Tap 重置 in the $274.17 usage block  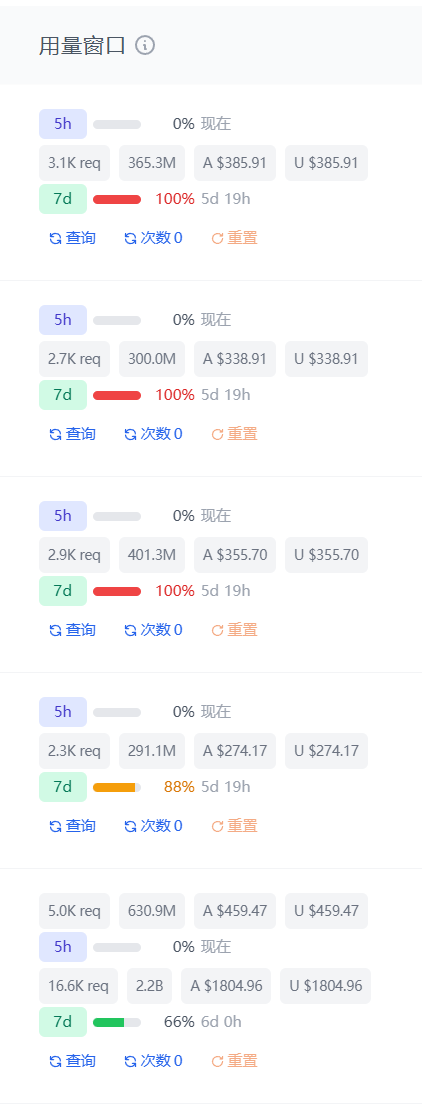click(234, 826)
